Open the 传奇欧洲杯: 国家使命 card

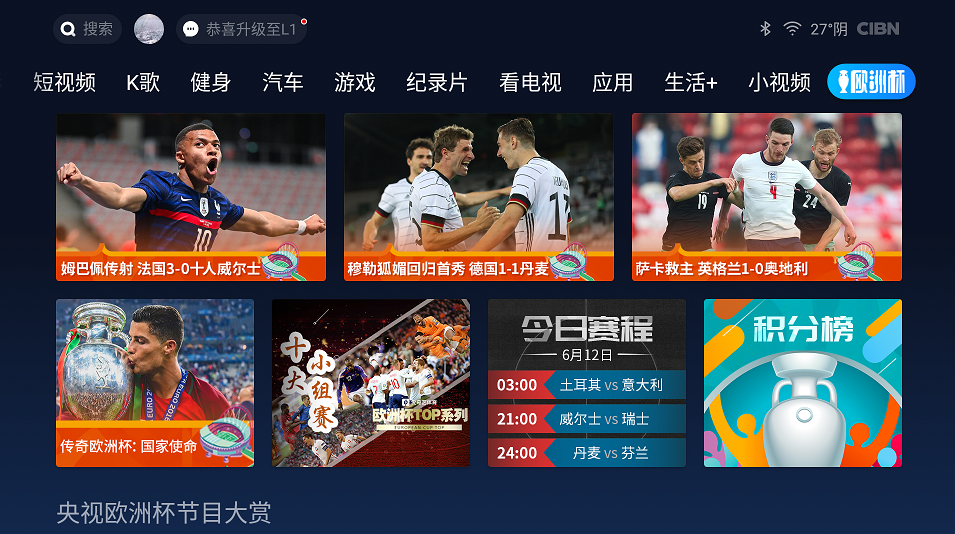click(154, 382)
